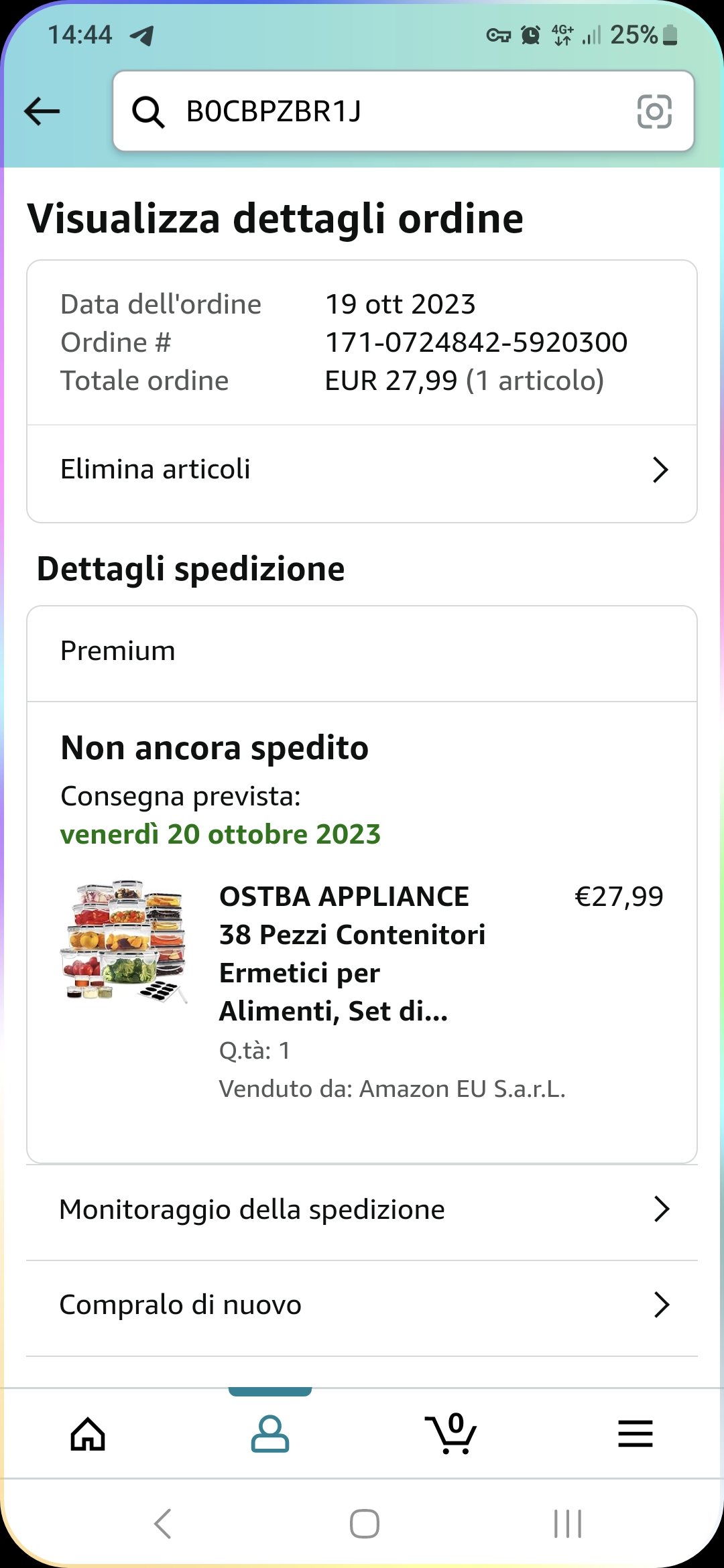Open the system recent apps button

[x=567, y=1524]
